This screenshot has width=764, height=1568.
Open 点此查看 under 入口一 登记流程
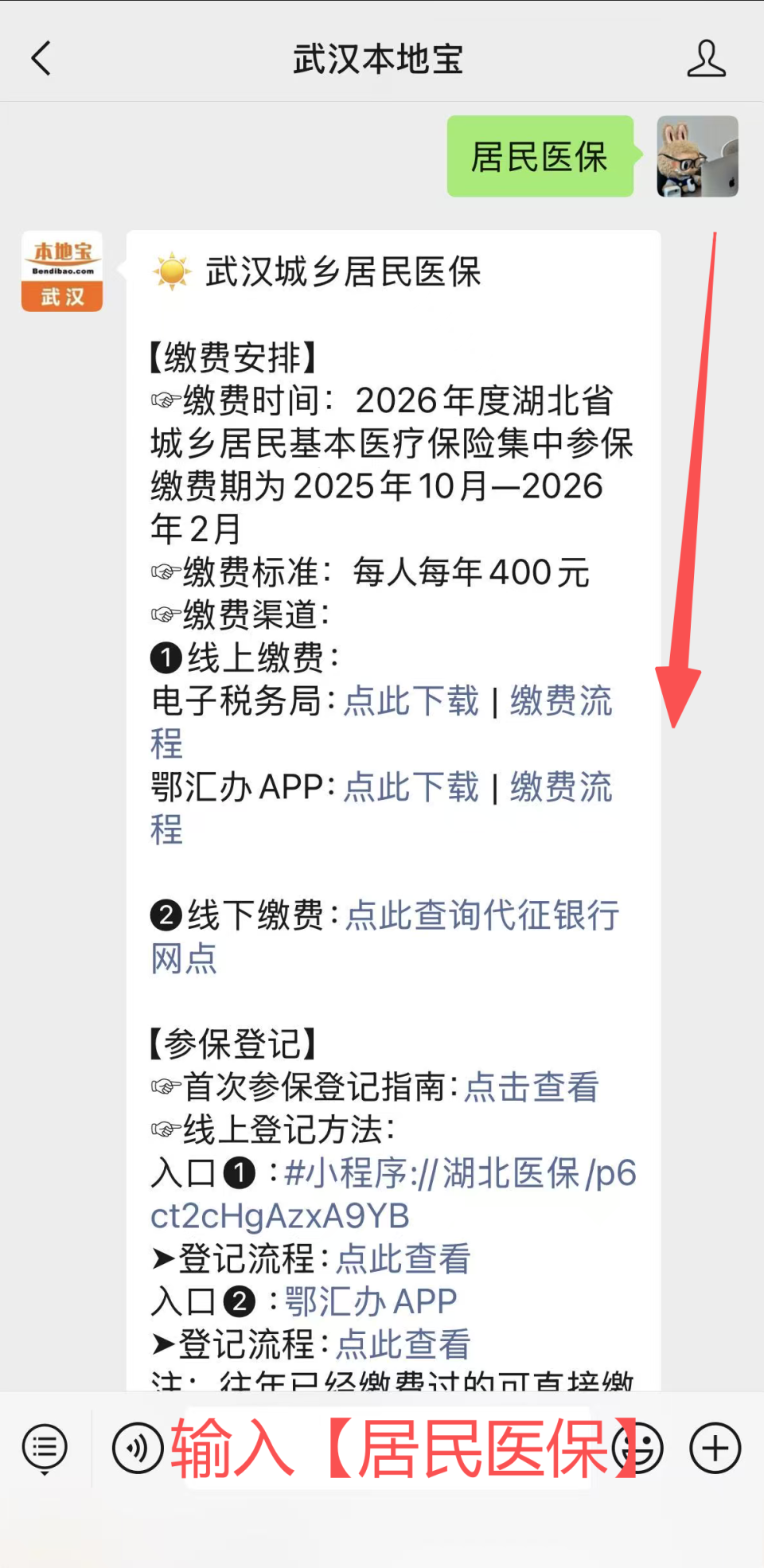[x=402, y=1260]
